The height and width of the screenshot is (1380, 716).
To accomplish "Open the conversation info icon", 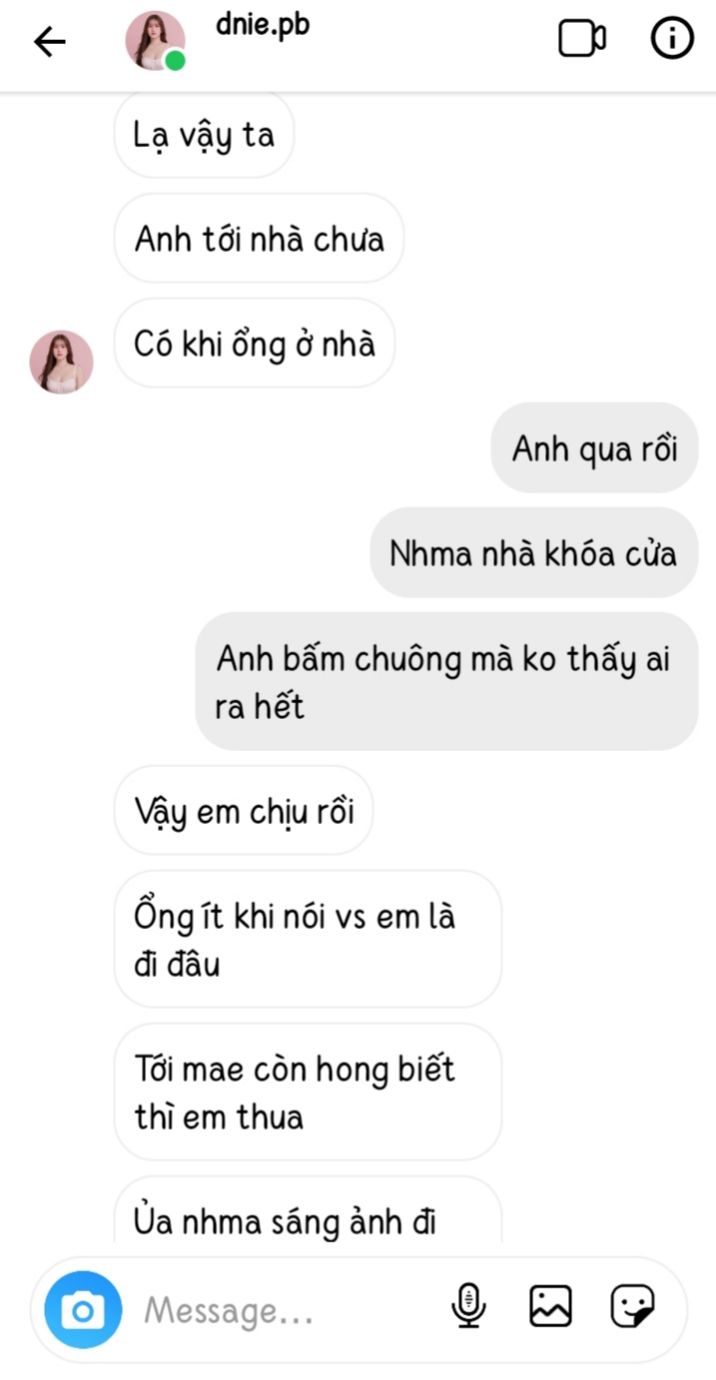I will [x=672, y=39].
